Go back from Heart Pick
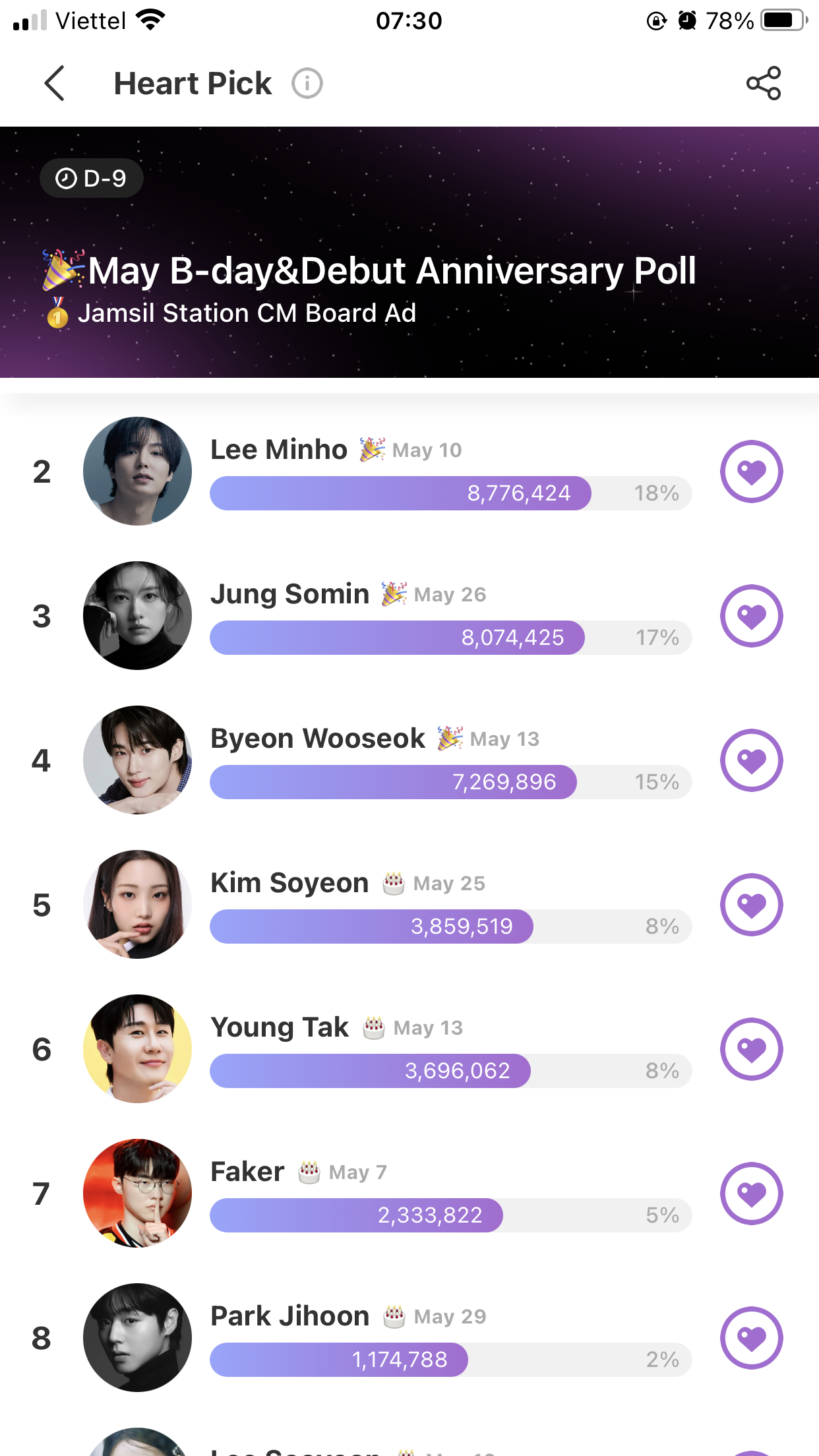Image resolution: width=819 pixels, height=1456 pixels. click(x=55, y=84)
